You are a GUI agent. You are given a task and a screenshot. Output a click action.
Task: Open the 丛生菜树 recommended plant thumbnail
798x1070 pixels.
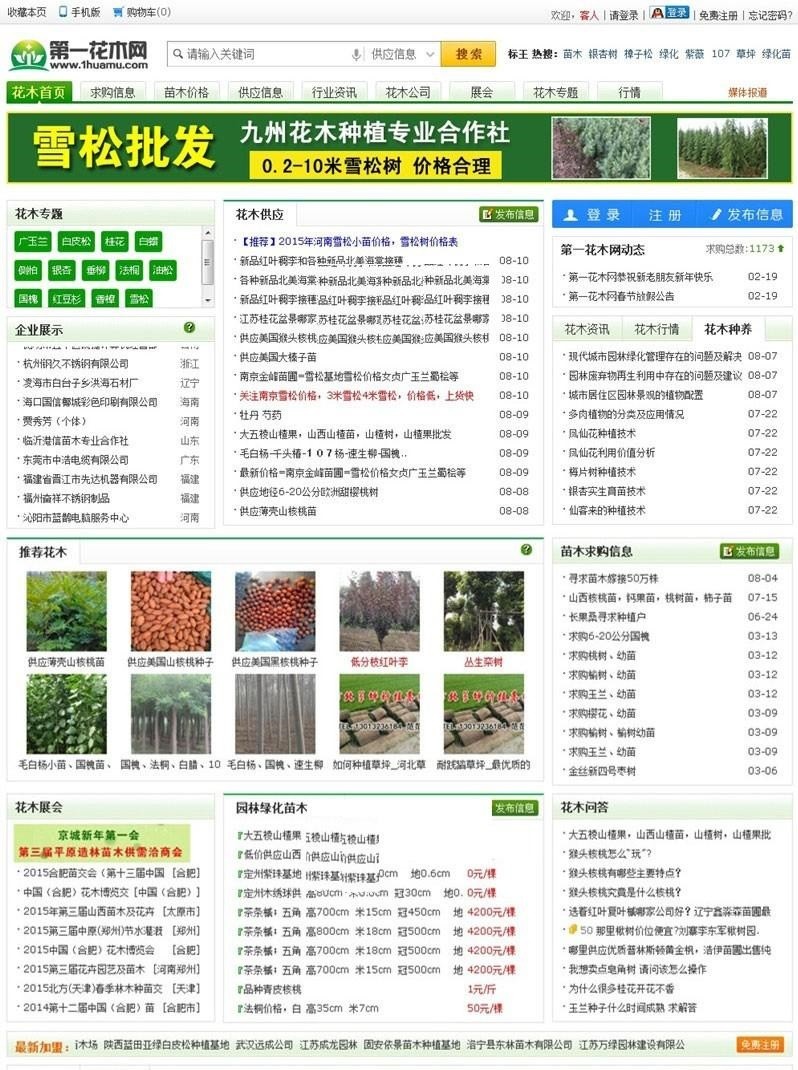coord(483,613)
